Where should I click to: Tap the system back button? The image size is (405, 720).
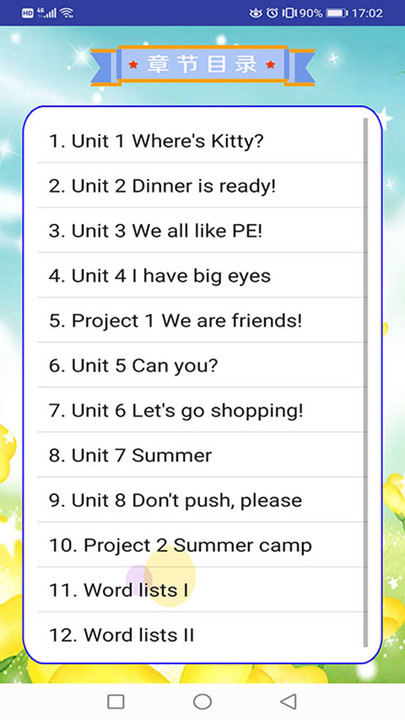(288, 701)
